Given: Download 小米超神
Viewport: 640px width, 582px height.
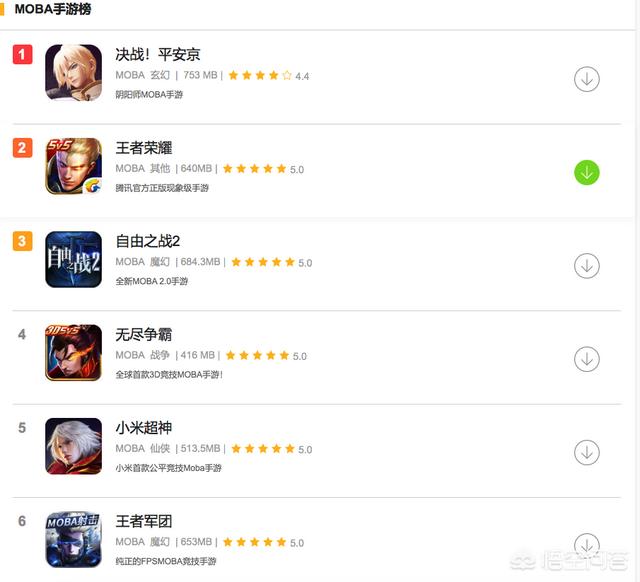Looking at the screenshot, I should coord(587,451).
